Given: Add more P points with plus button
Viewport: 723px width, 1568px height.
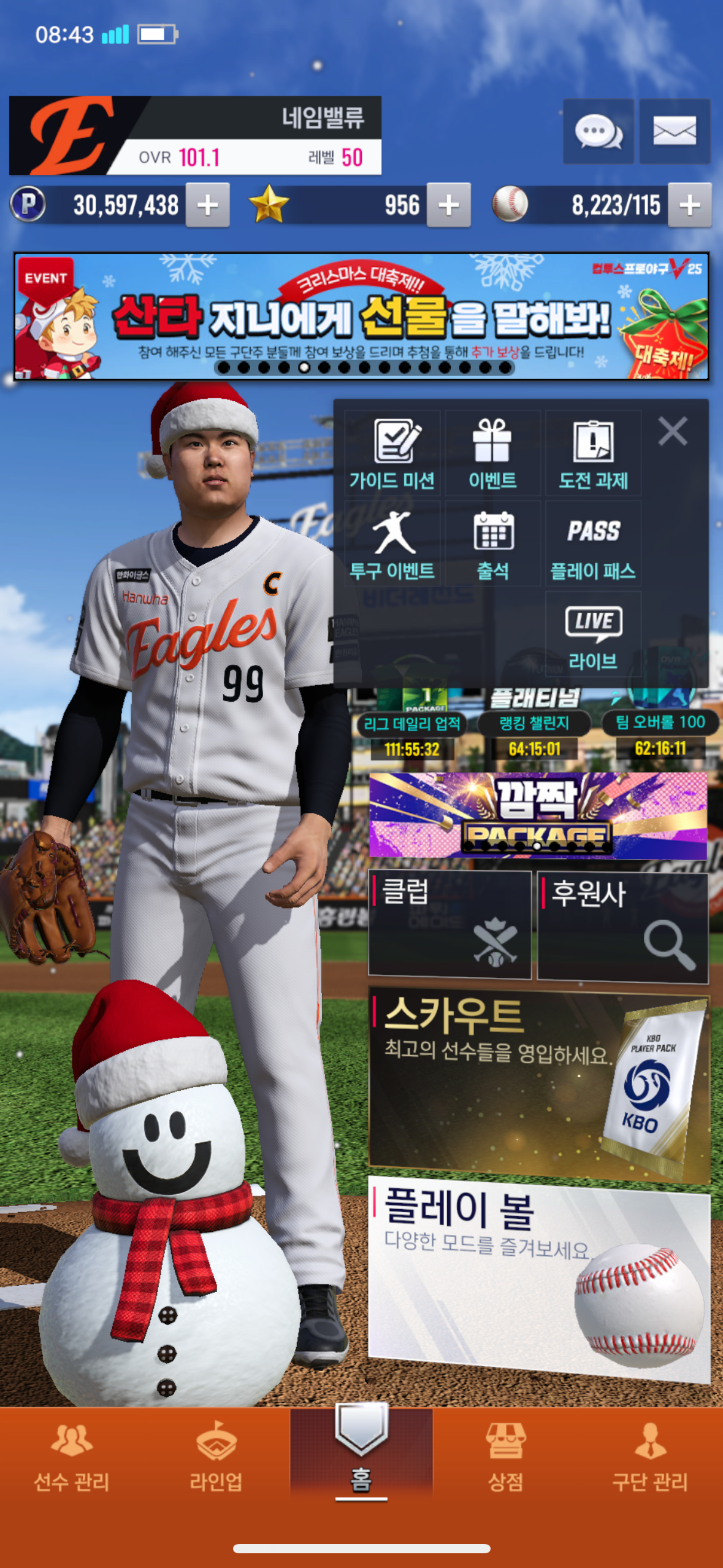Looking at the screenshot, I should [x=208, y=205].
